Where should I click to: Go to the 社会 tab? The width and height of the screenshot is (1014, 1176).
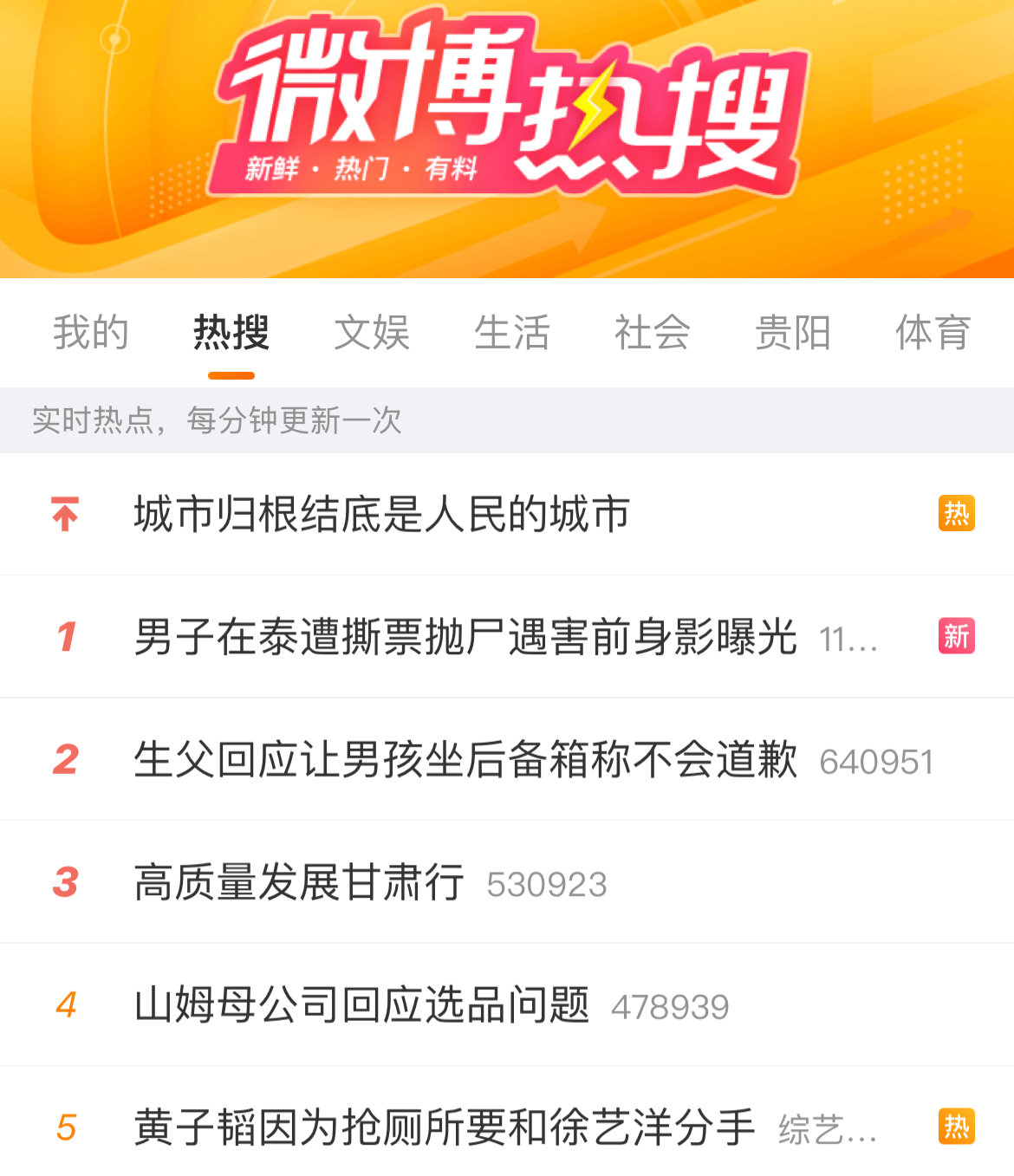pyautogui.click(x=653, y=334)
